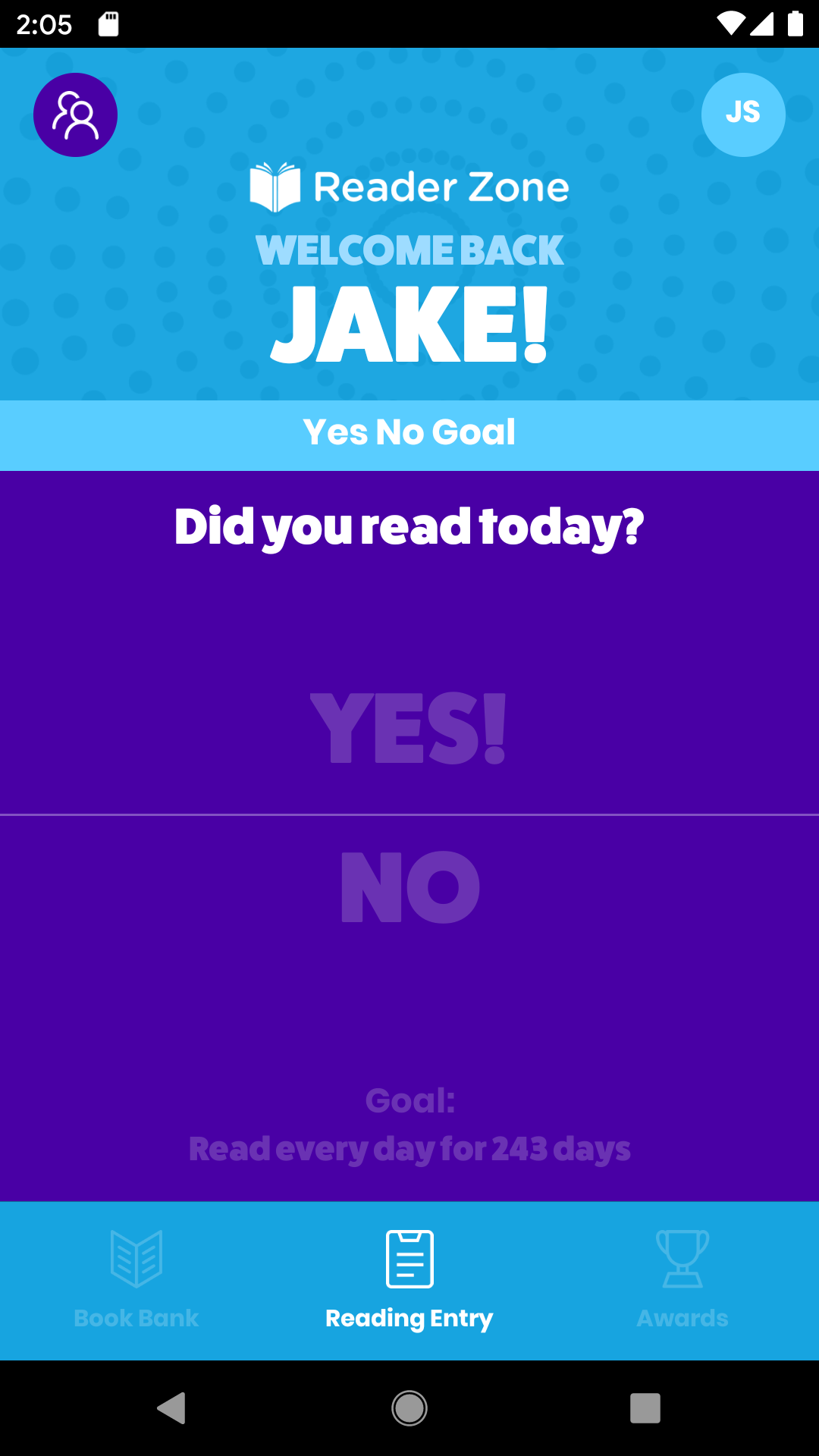Screen dimensions: 819x1456
Task: Tap the Did you read today prompt
Action: (x=409, y=527)
